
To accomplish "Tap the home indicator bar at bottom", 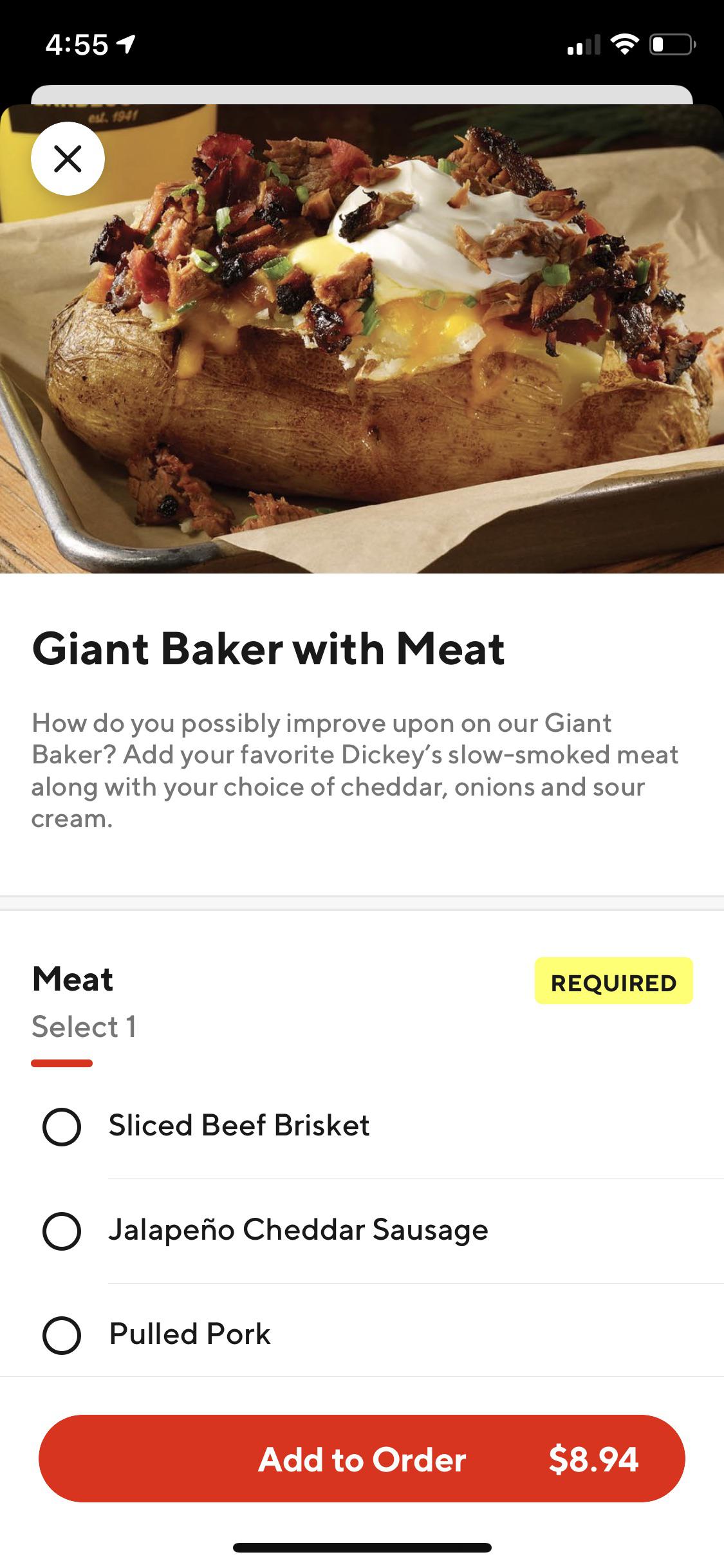I will (362, 1547).
